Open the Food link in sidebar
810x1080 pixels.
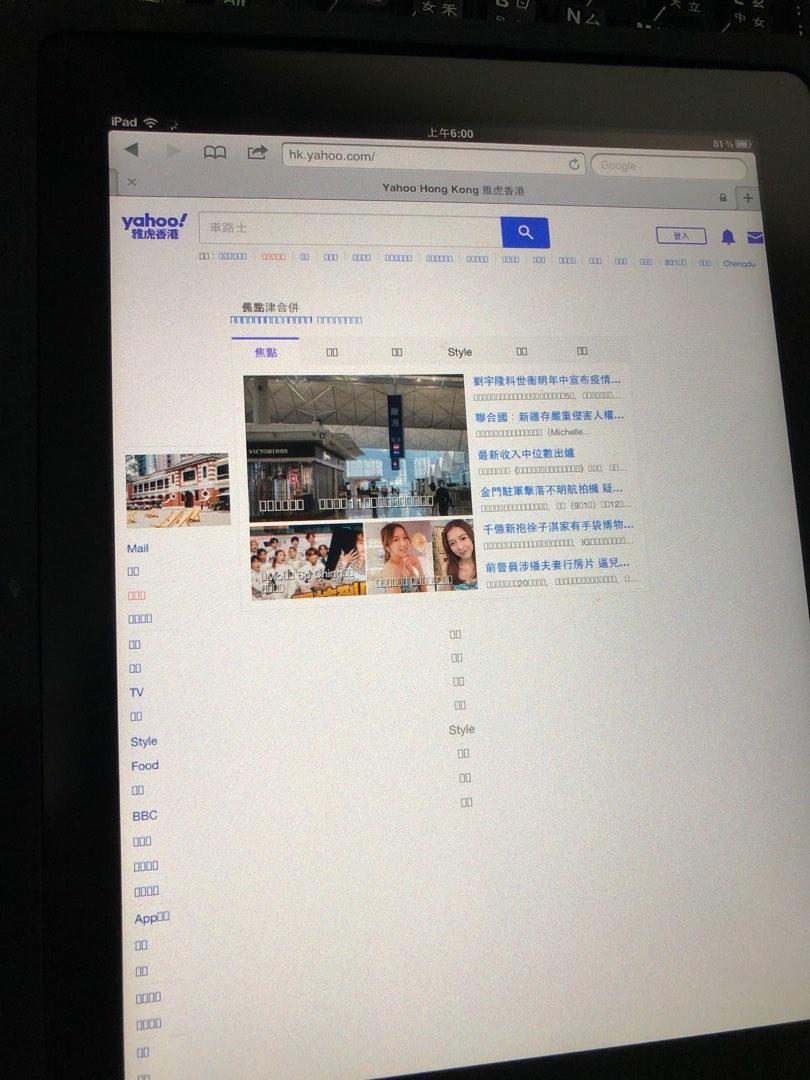145,766
